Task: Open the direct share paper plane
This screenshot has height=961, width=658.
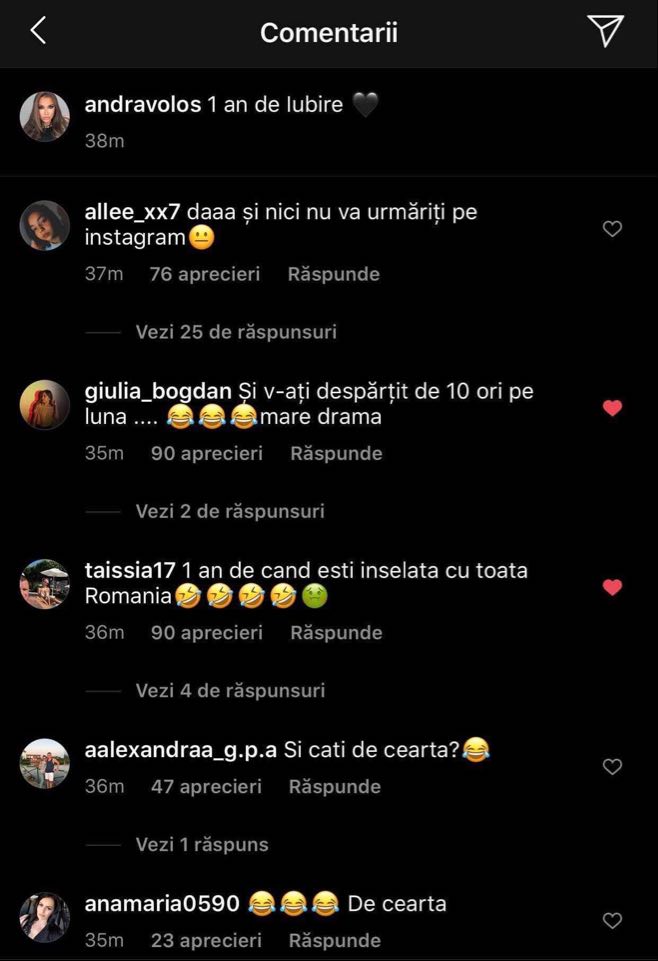Action: 606,31
